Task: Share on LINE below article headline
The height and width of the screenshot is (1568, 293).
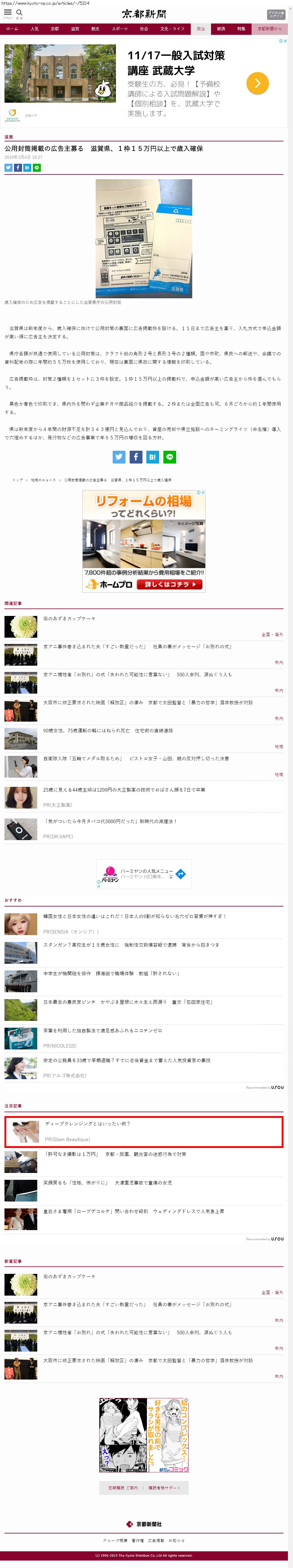Action: tap(37, 167)
